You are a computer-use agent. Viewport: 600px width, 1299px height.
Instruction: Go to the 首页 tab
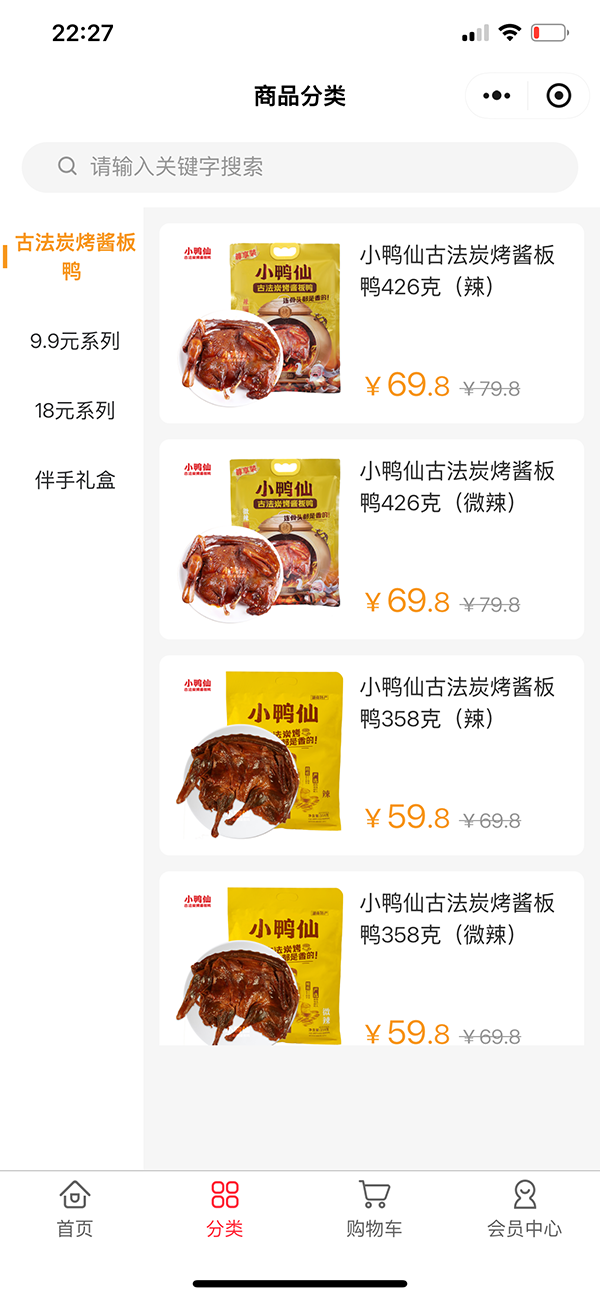click(75, 1208)
